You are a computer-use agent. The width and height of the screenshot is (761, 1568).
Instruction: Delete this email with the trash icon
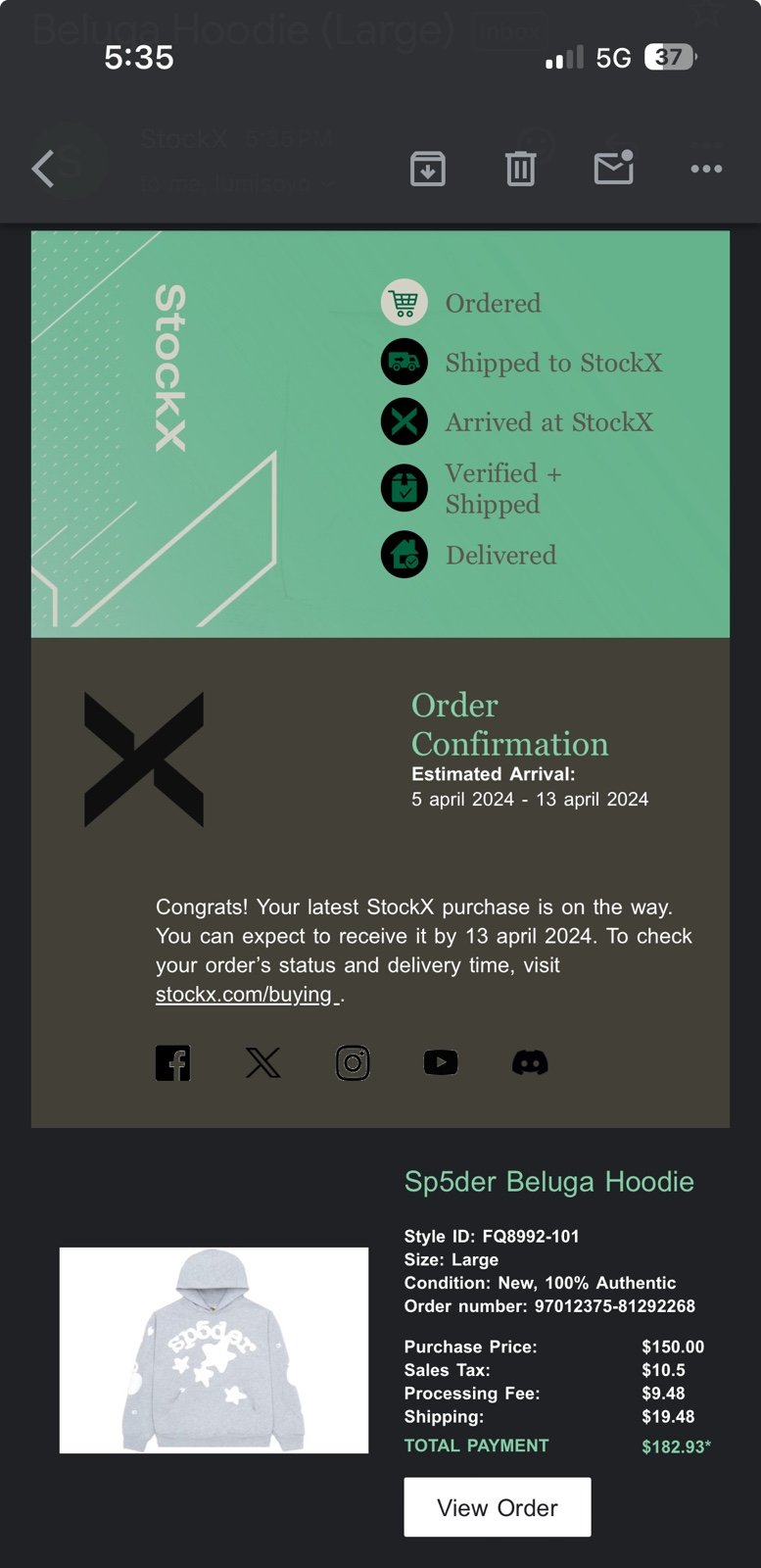pos(520,169)
